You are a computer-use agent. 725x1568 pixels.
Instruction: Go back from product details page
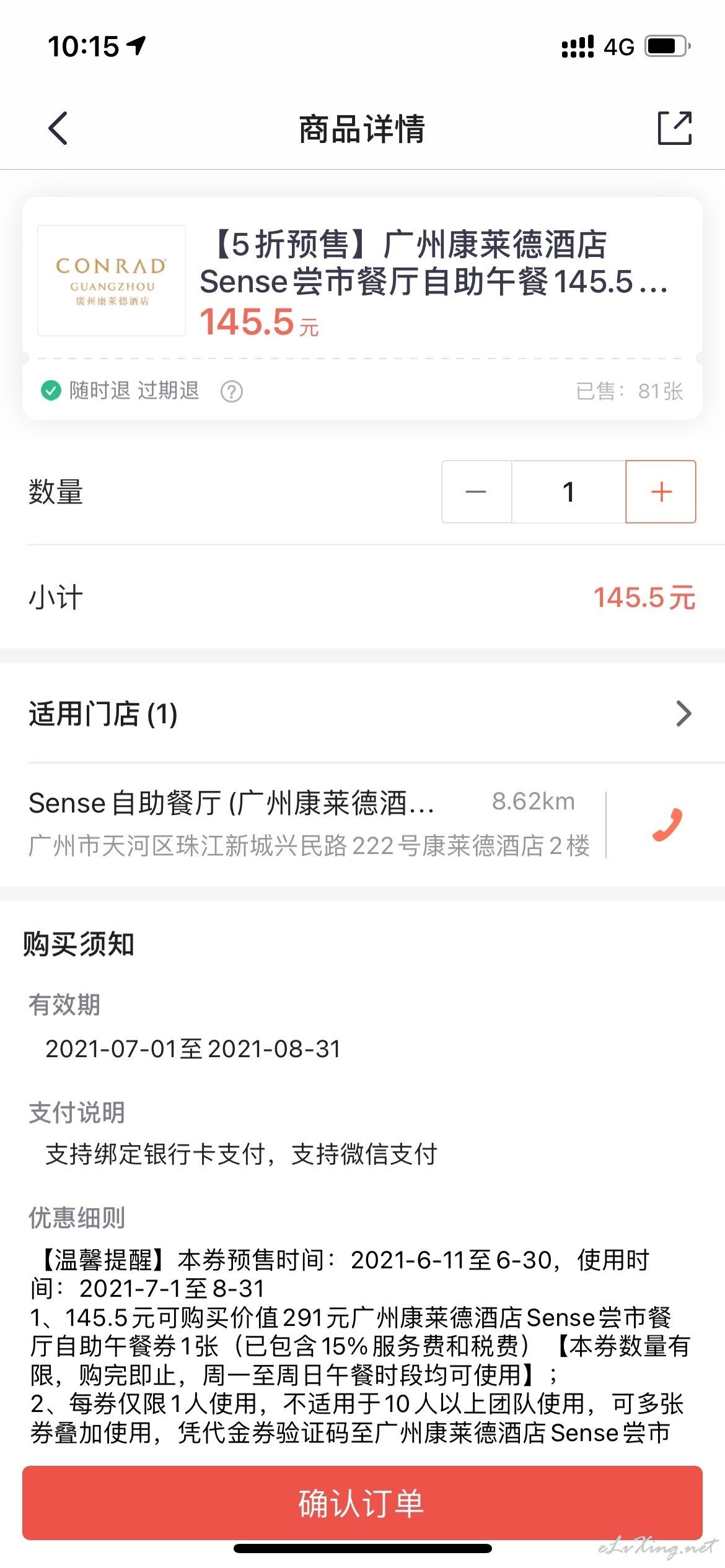click(x=58, y=129)
